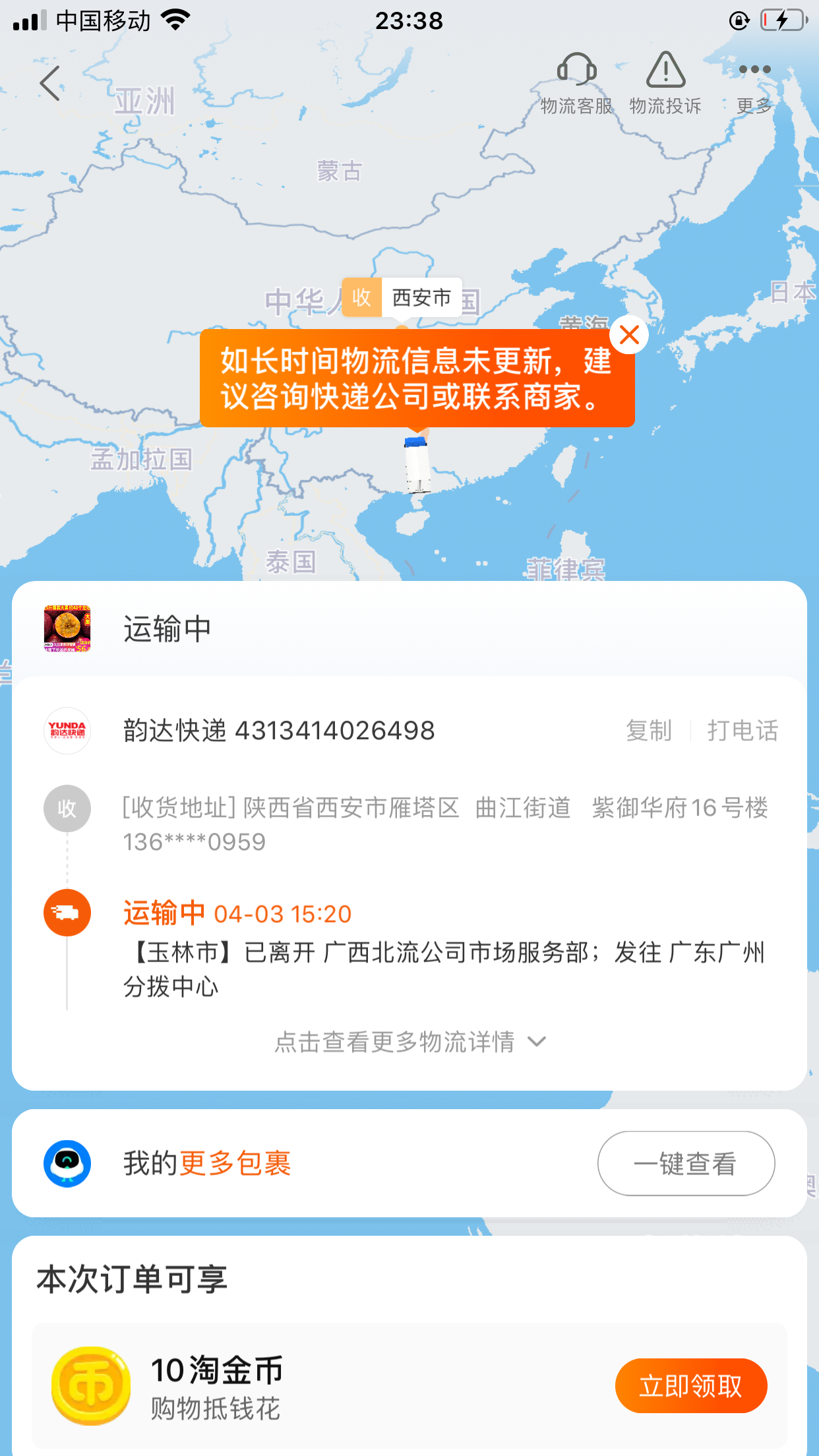Expand 点击查看更多物流详情
Image resolution: width=819 pixels, height=1456 pixels.
(x=409, y=1042)
